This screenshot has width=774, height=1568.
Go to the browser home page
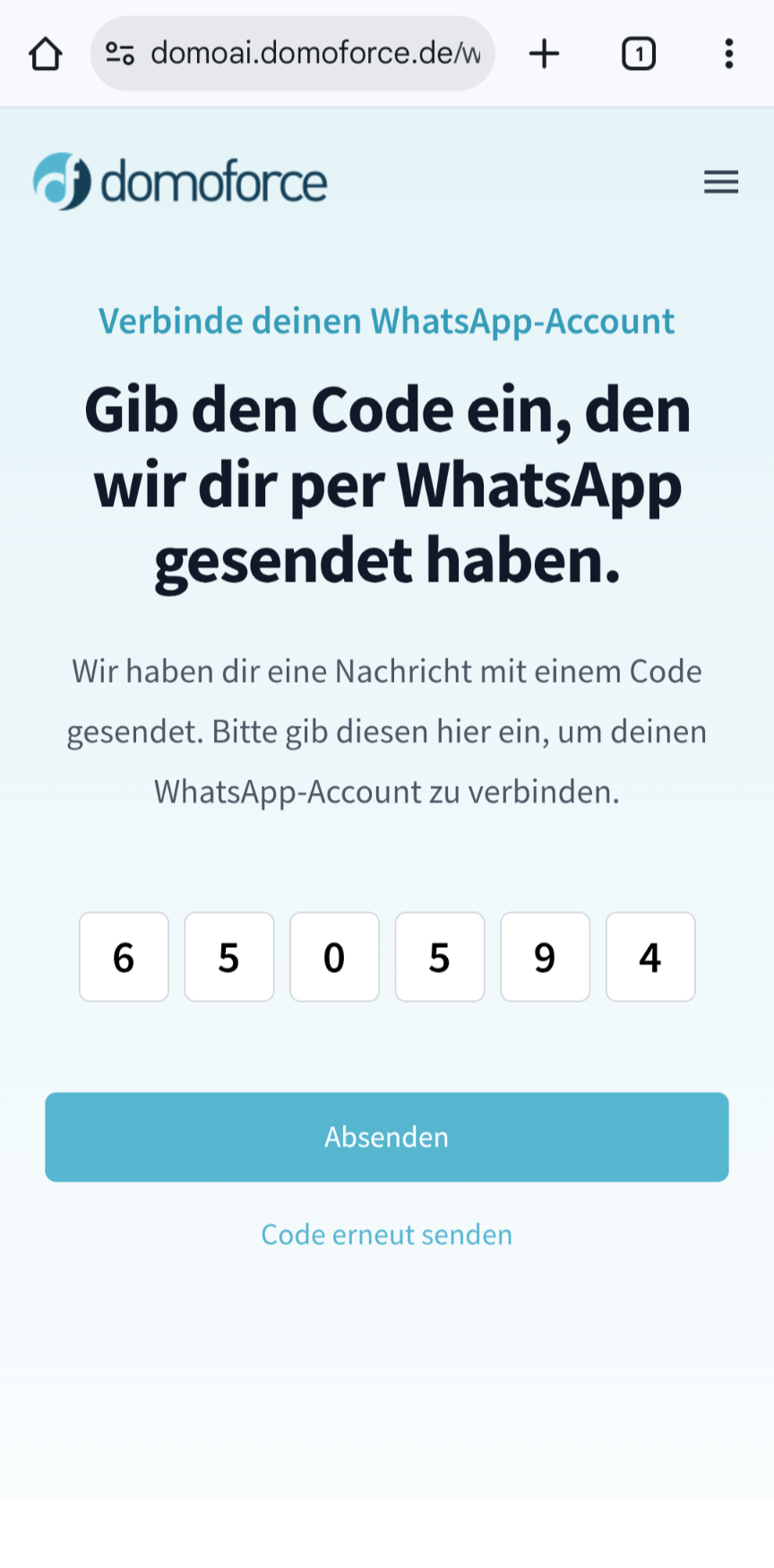click(46, 54)
